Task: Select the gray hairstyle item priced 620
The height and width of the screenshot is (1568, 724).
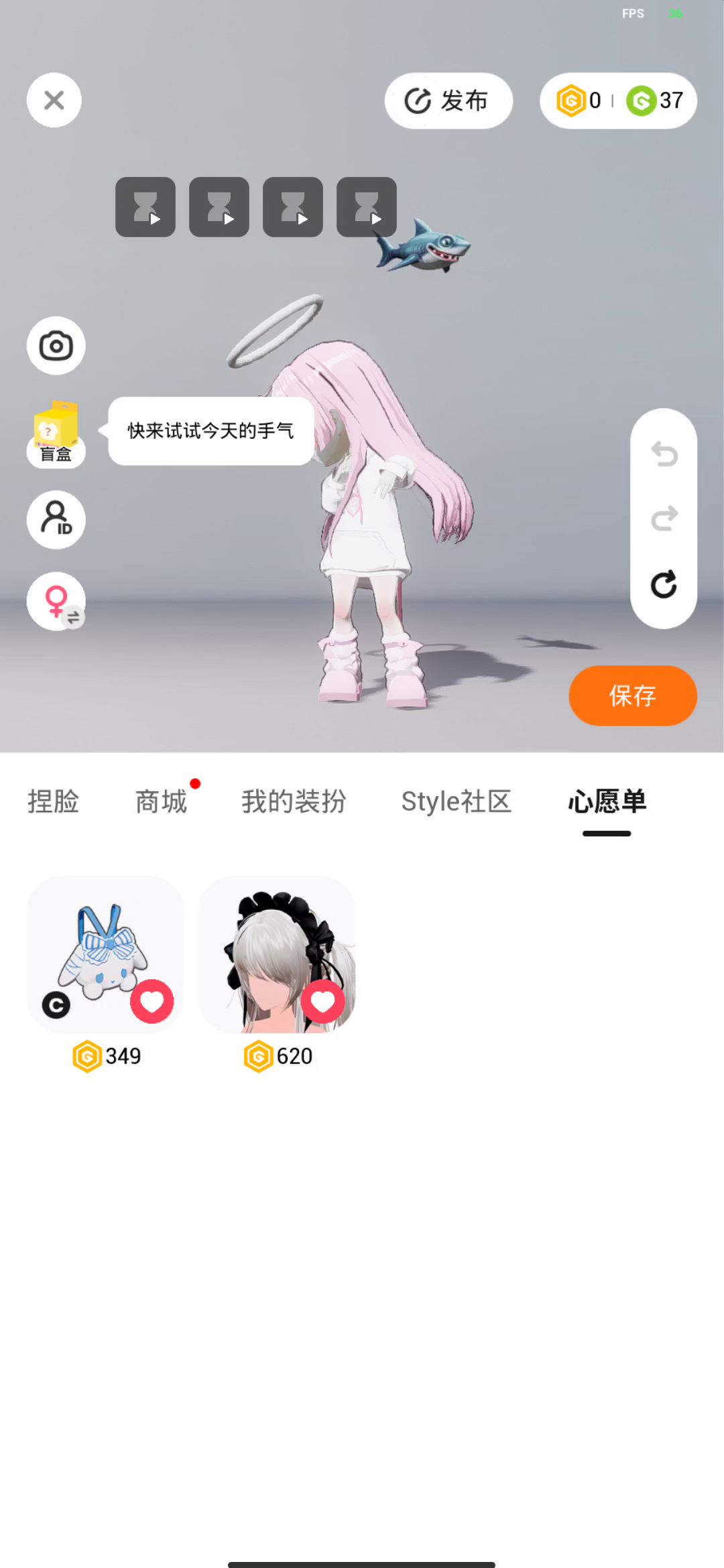Action: 268,945
